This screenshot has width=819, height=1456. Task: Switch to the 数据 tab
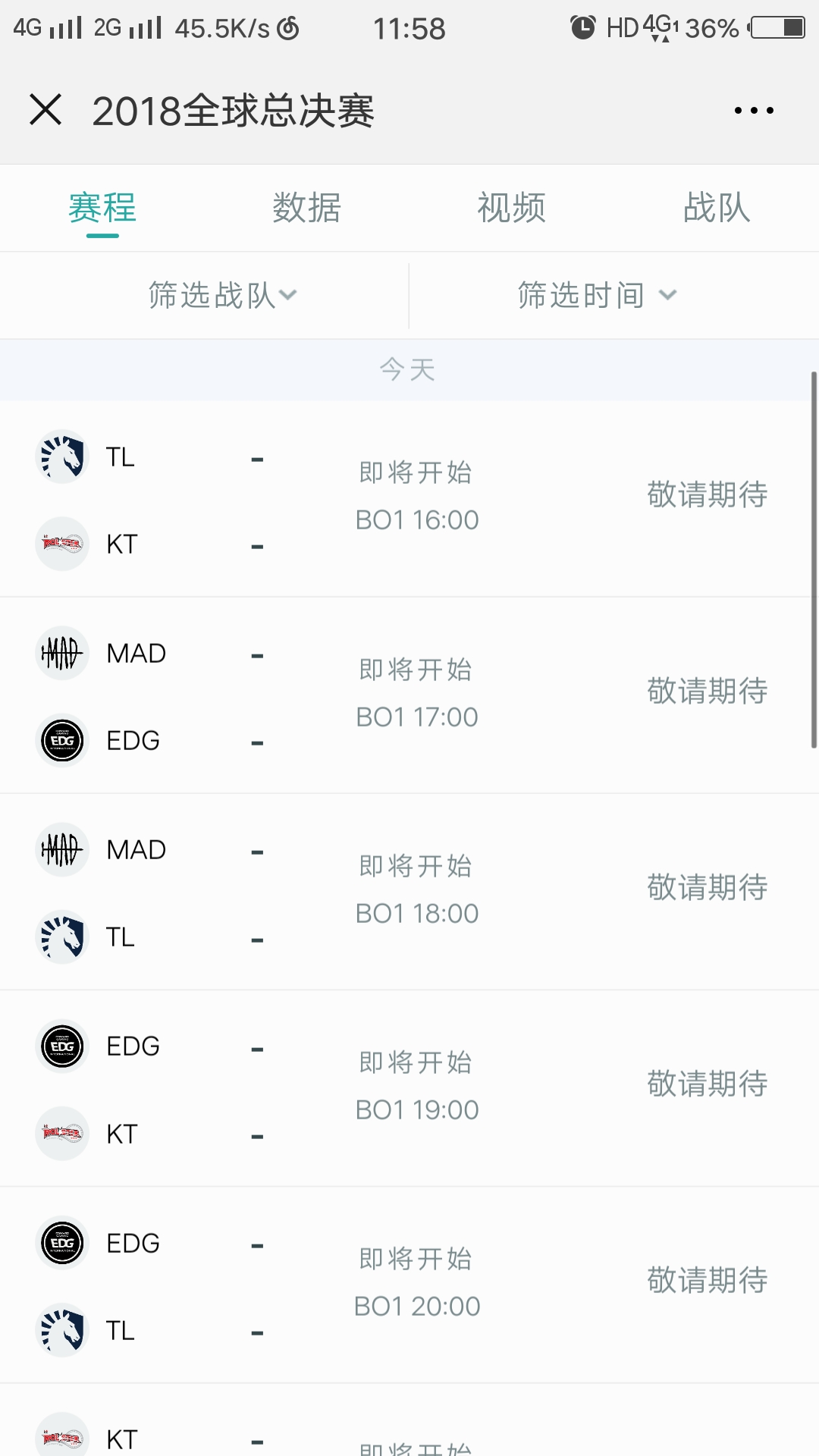point(307,208)
